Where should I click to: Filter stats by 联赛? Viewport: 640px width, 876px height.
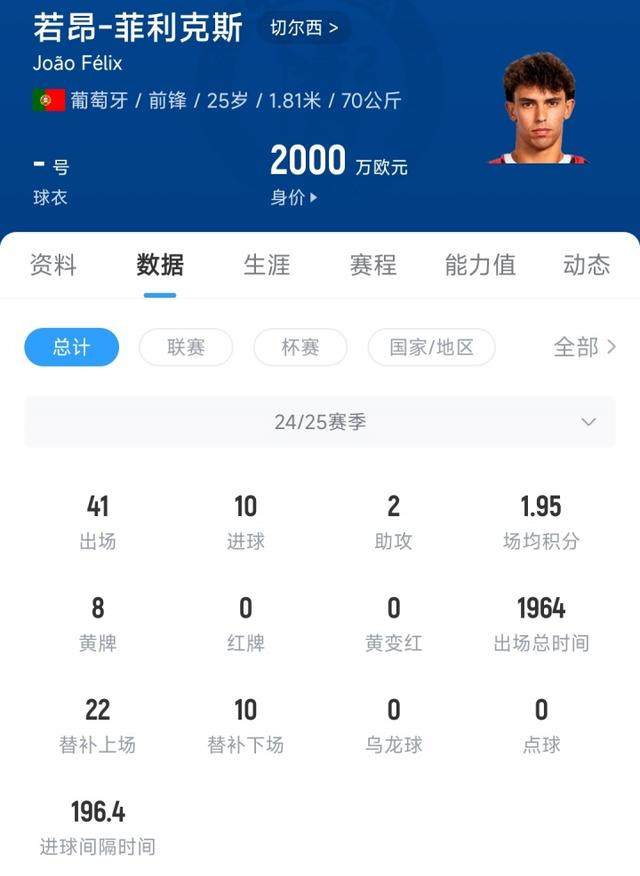(x=186, y=347)
